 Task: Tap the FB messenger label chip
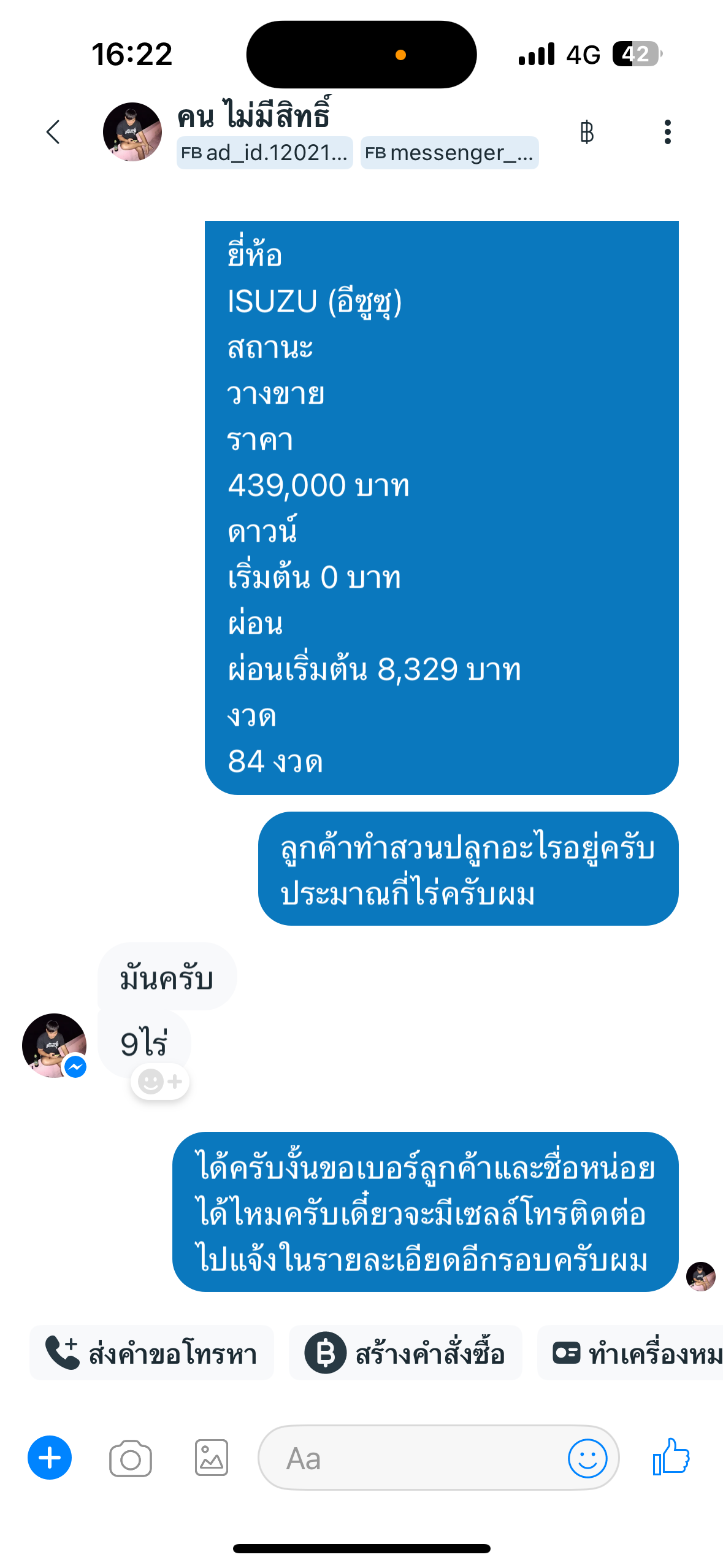[449, 153]
